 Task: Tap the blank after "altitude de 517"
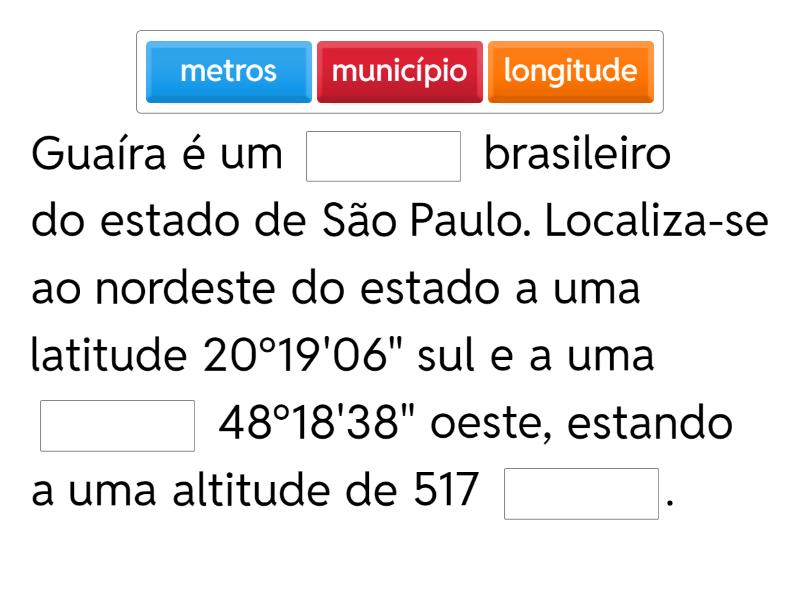pyautogui.click(x=581, y=494)
